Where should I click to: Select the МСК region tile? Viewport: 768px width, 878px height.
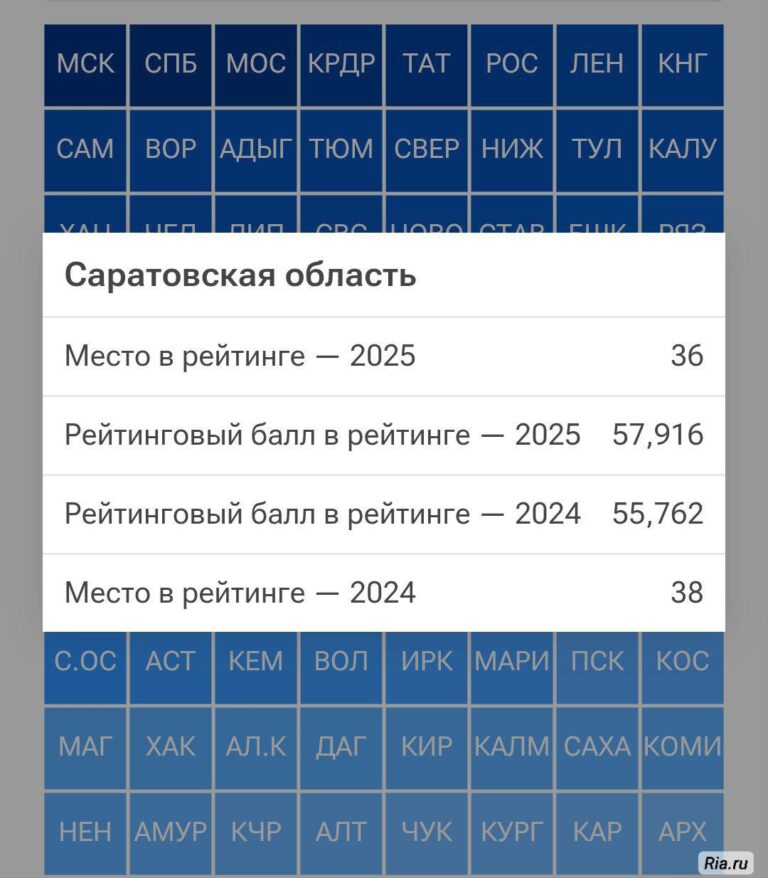point(85,65)
